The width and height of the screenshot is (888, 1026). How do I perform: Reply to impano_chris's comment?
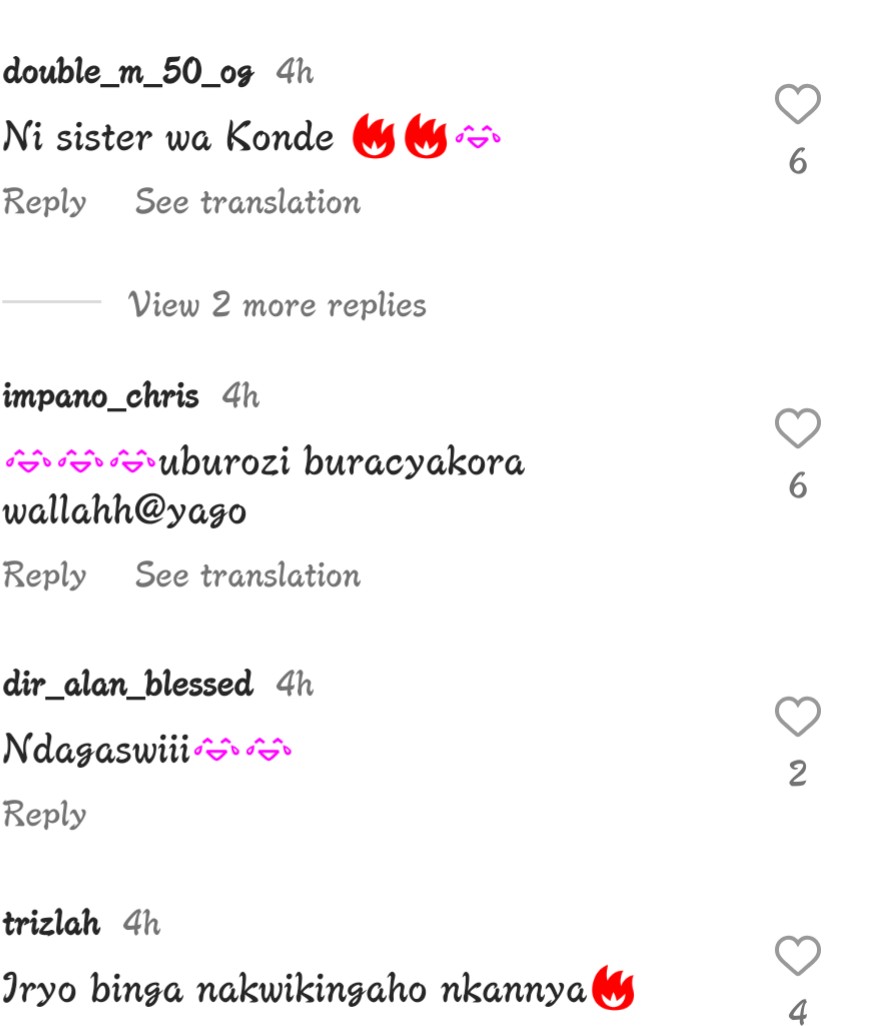point(44,575)
